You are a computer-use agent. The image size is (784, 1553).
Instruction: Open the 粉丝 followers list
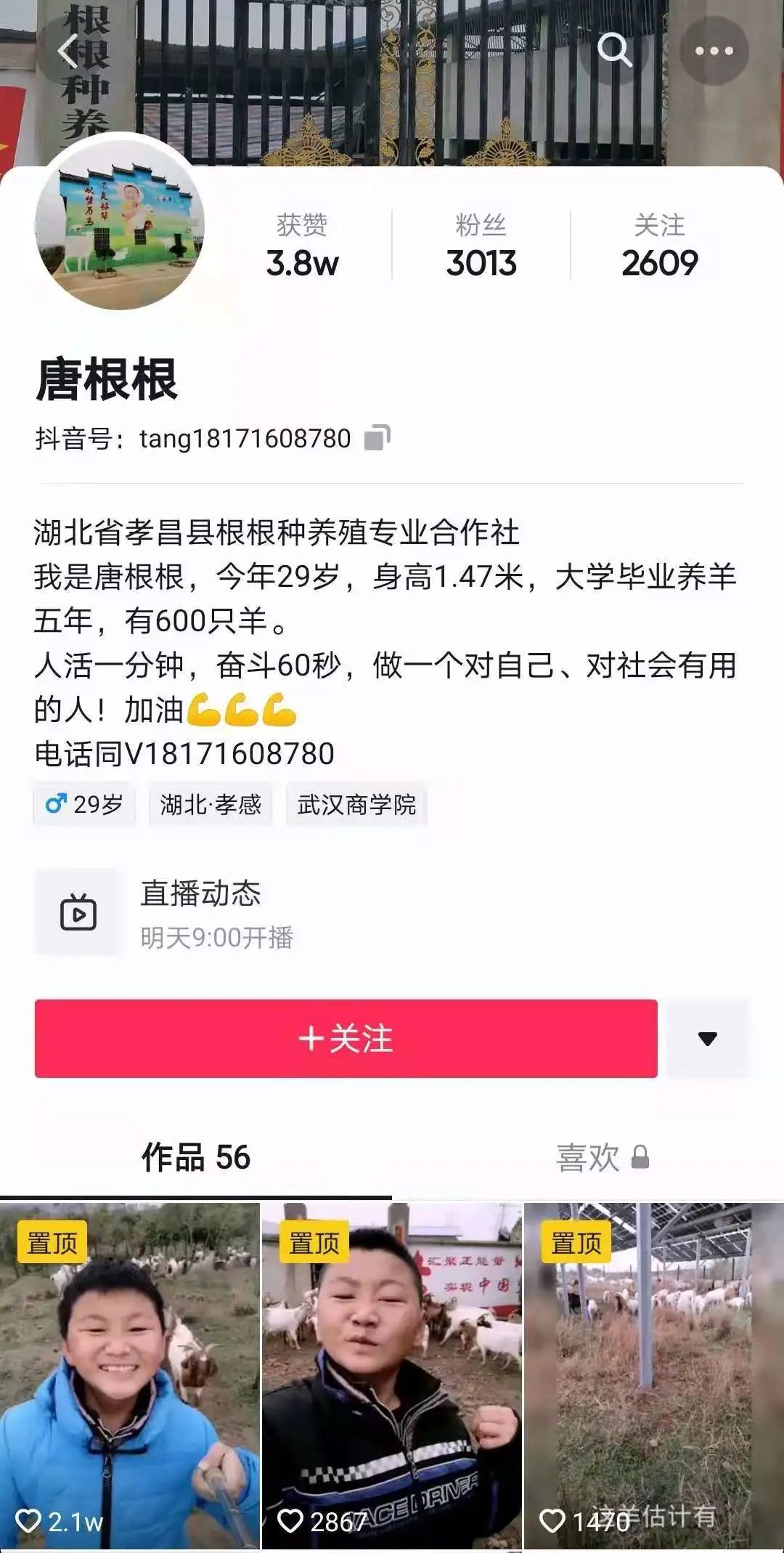pos(481,246)
